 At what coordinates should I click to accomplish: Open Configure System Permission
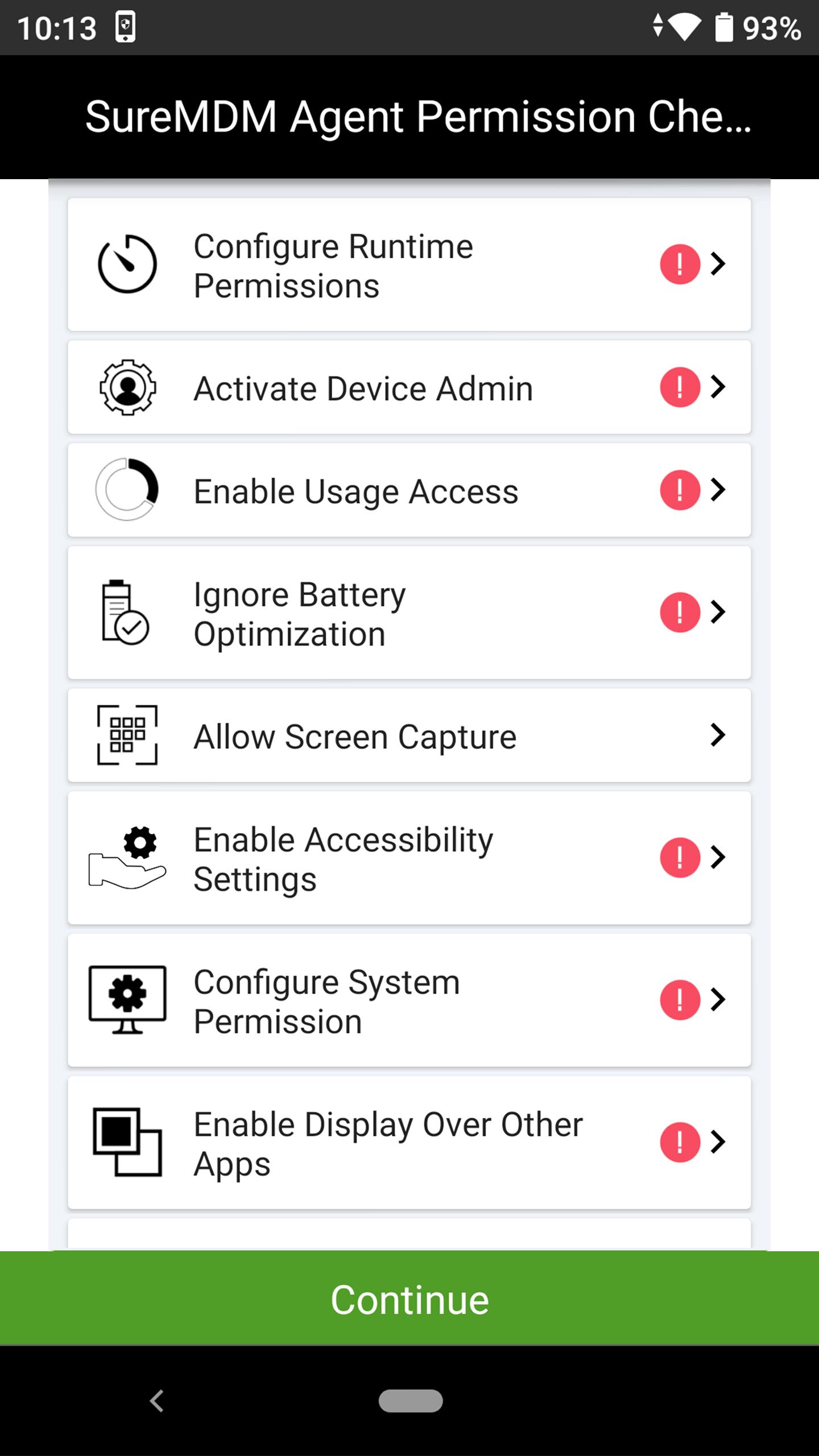409,1000
